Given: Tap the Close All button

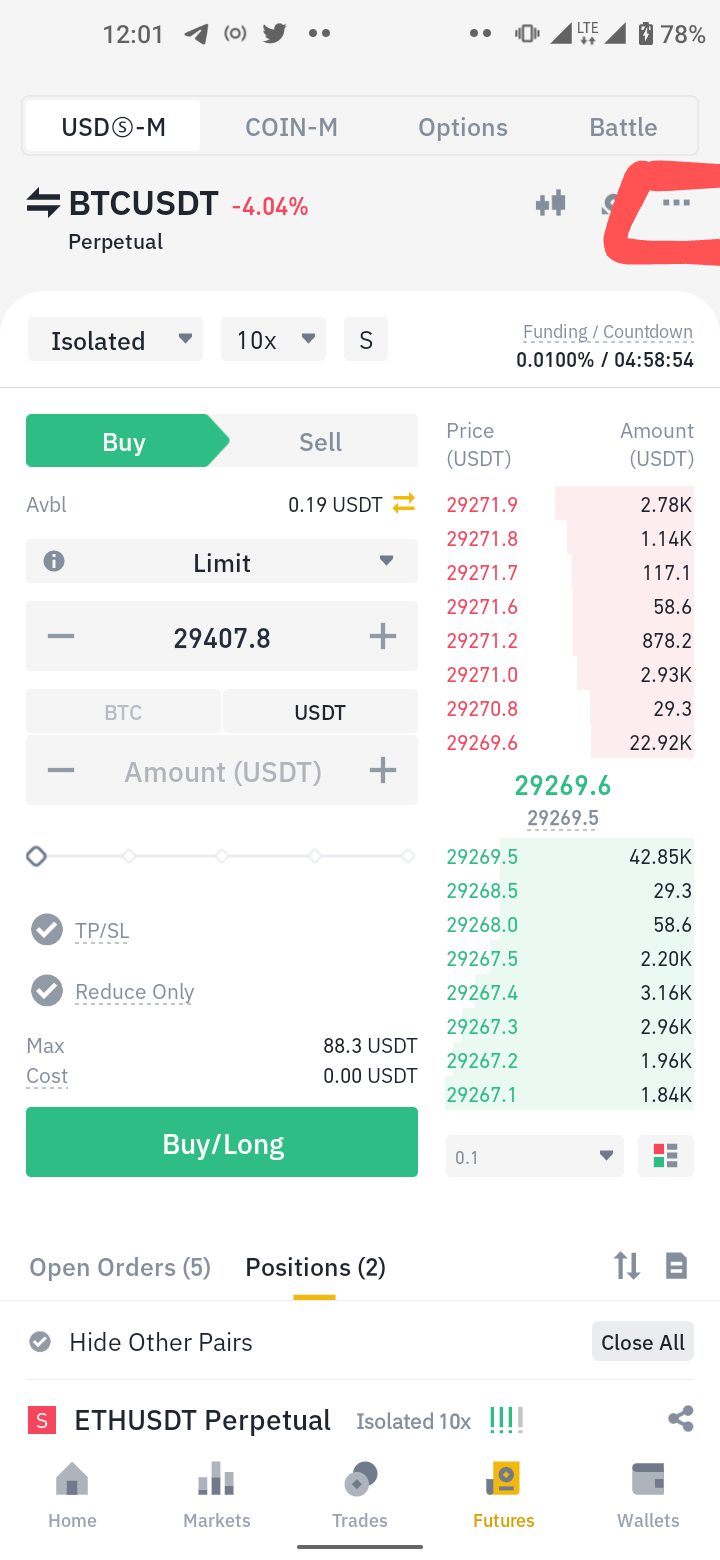Looking at the screenshot, I should pyautogui.click(x=643, y=1342).
